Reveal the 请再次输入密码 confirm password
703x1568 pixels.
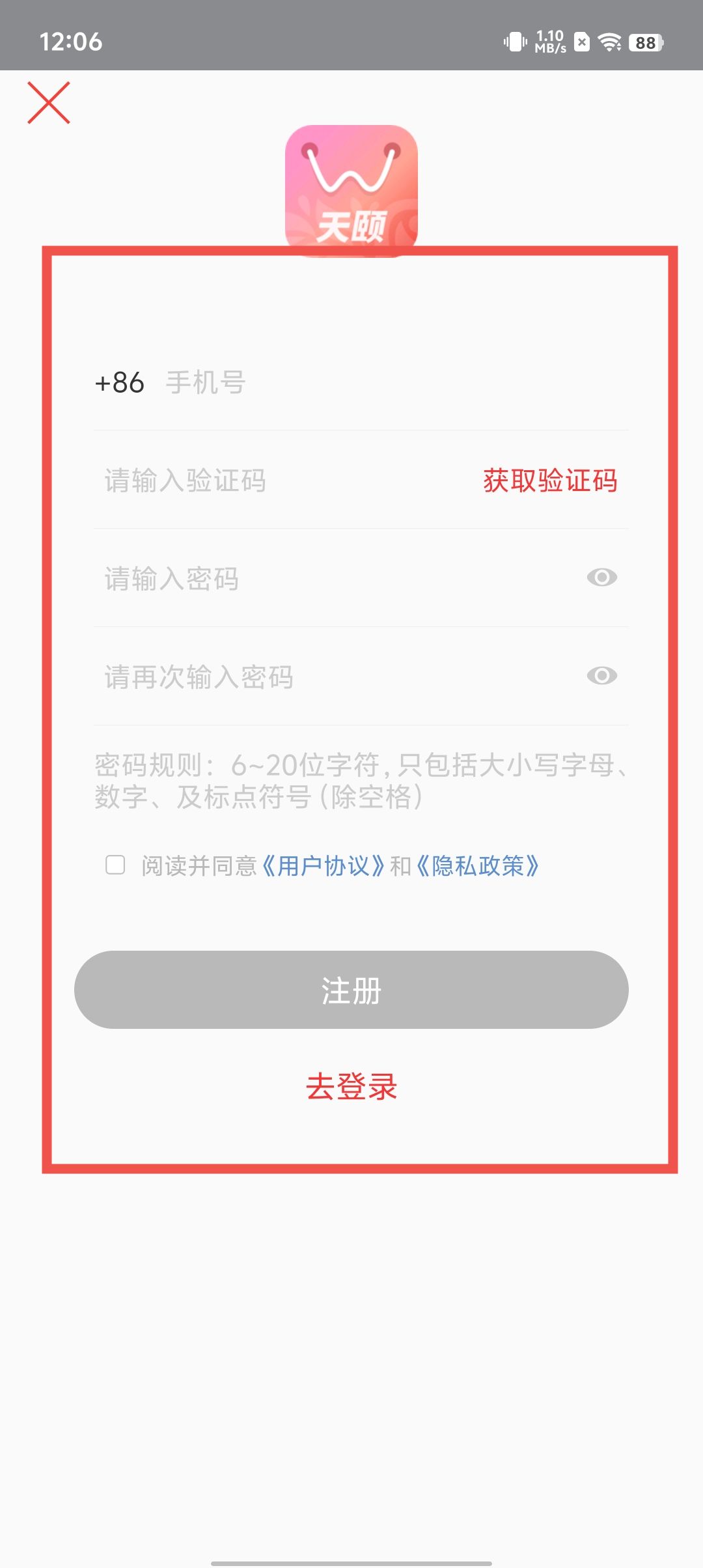click(601, 676)
